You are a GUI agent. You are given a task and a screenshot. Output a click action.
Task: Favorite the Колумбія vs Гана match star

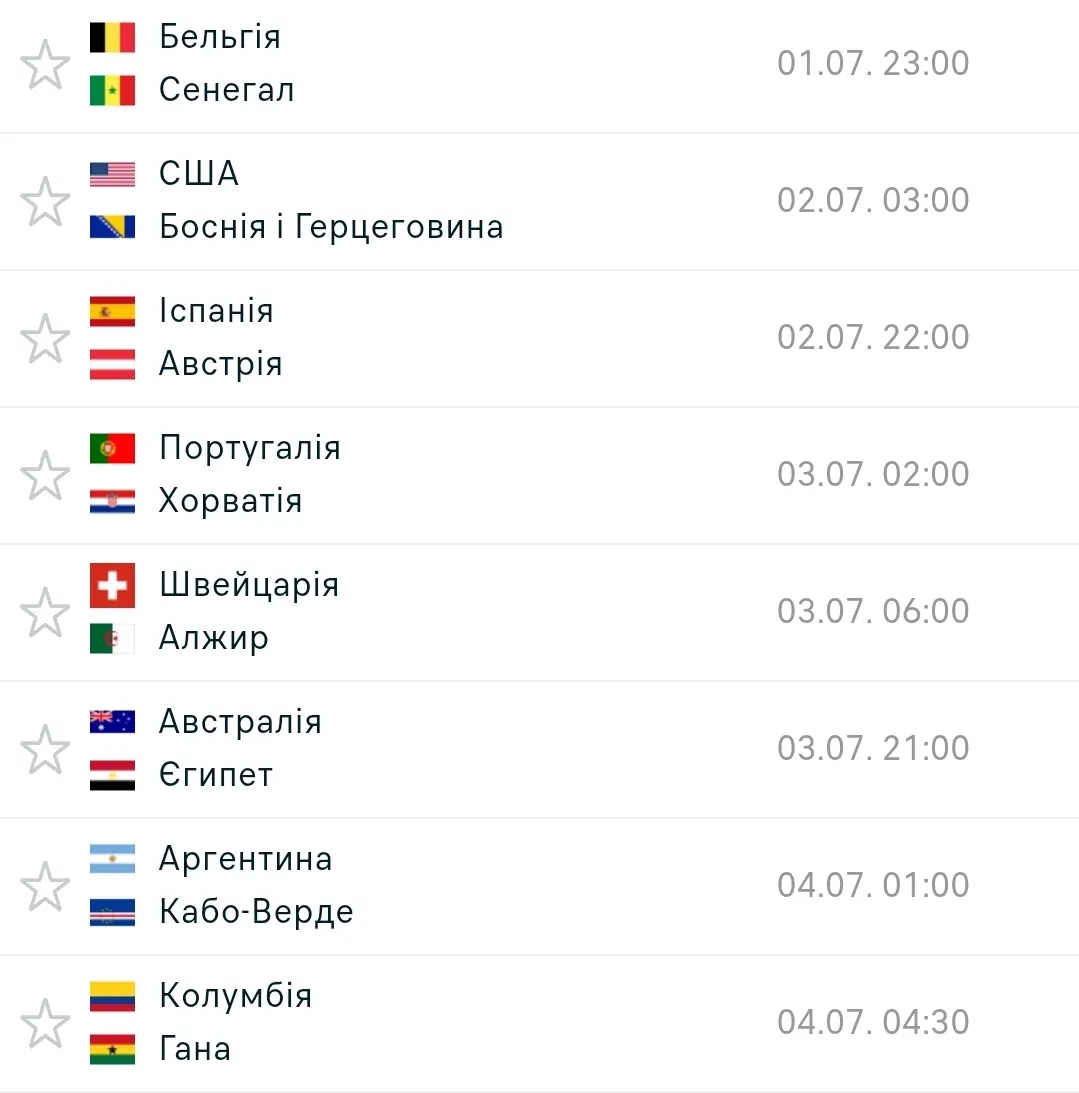45,1023
